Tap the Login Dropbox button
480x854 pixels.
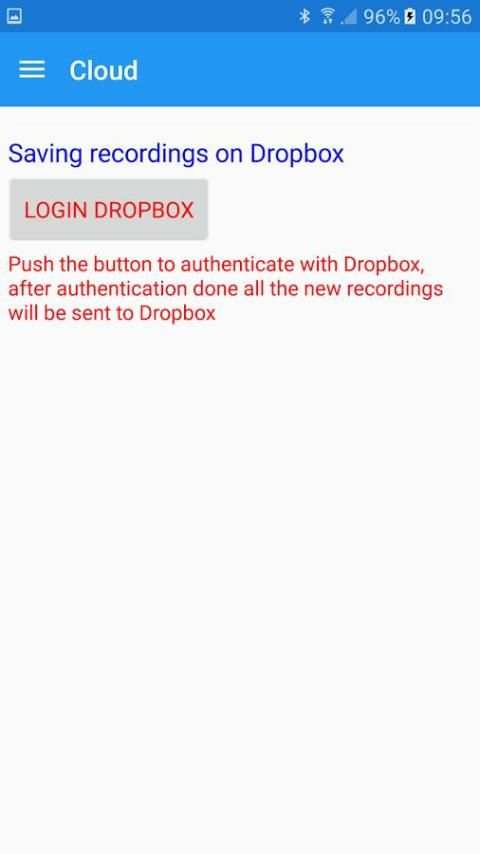109,210
